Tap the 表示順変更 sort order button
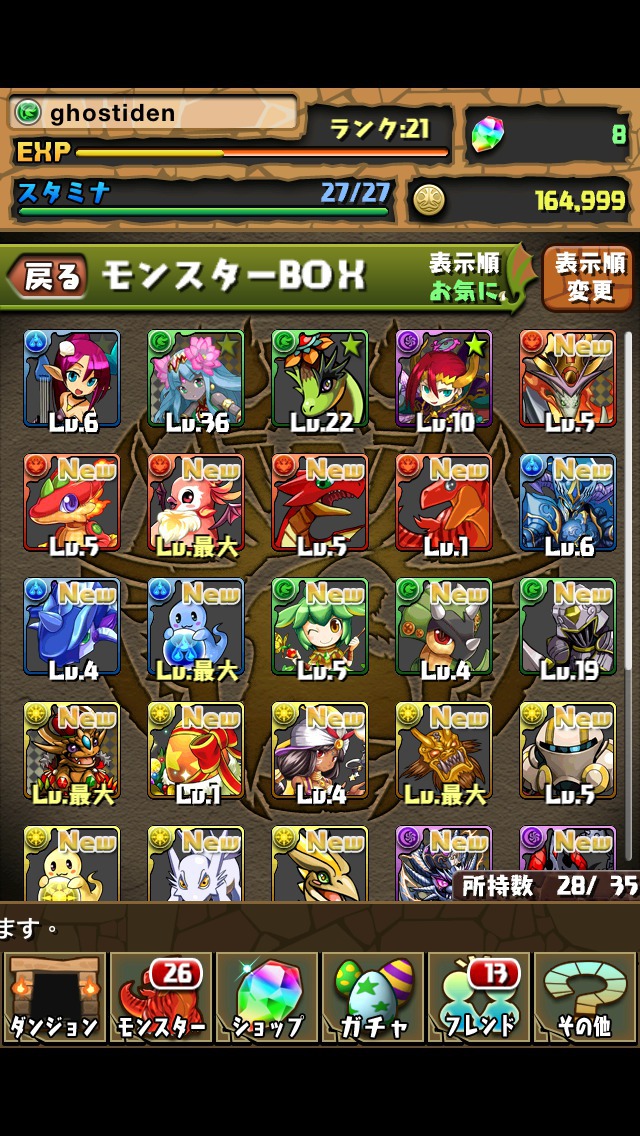 pos(588,277)
